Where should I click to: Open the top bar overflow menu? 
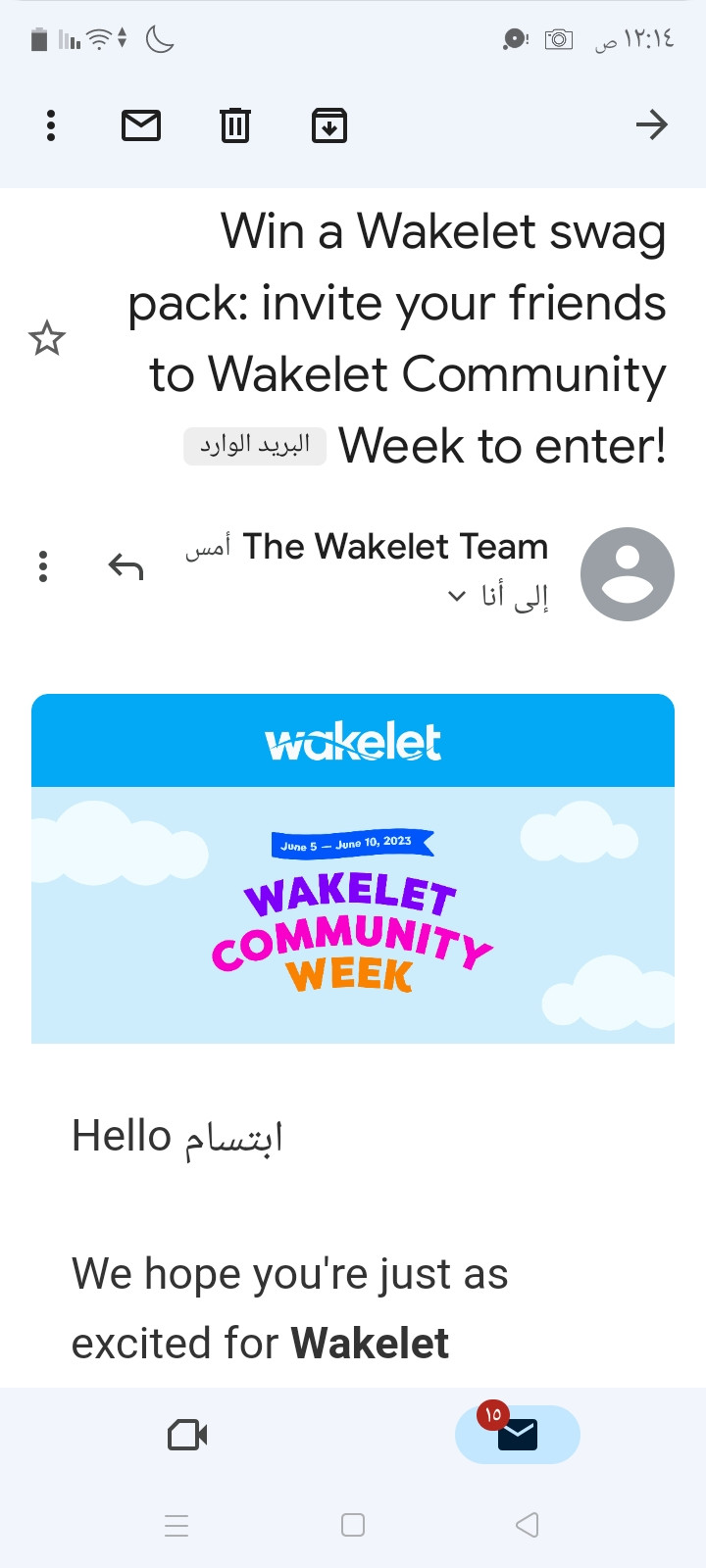point(51,125)
